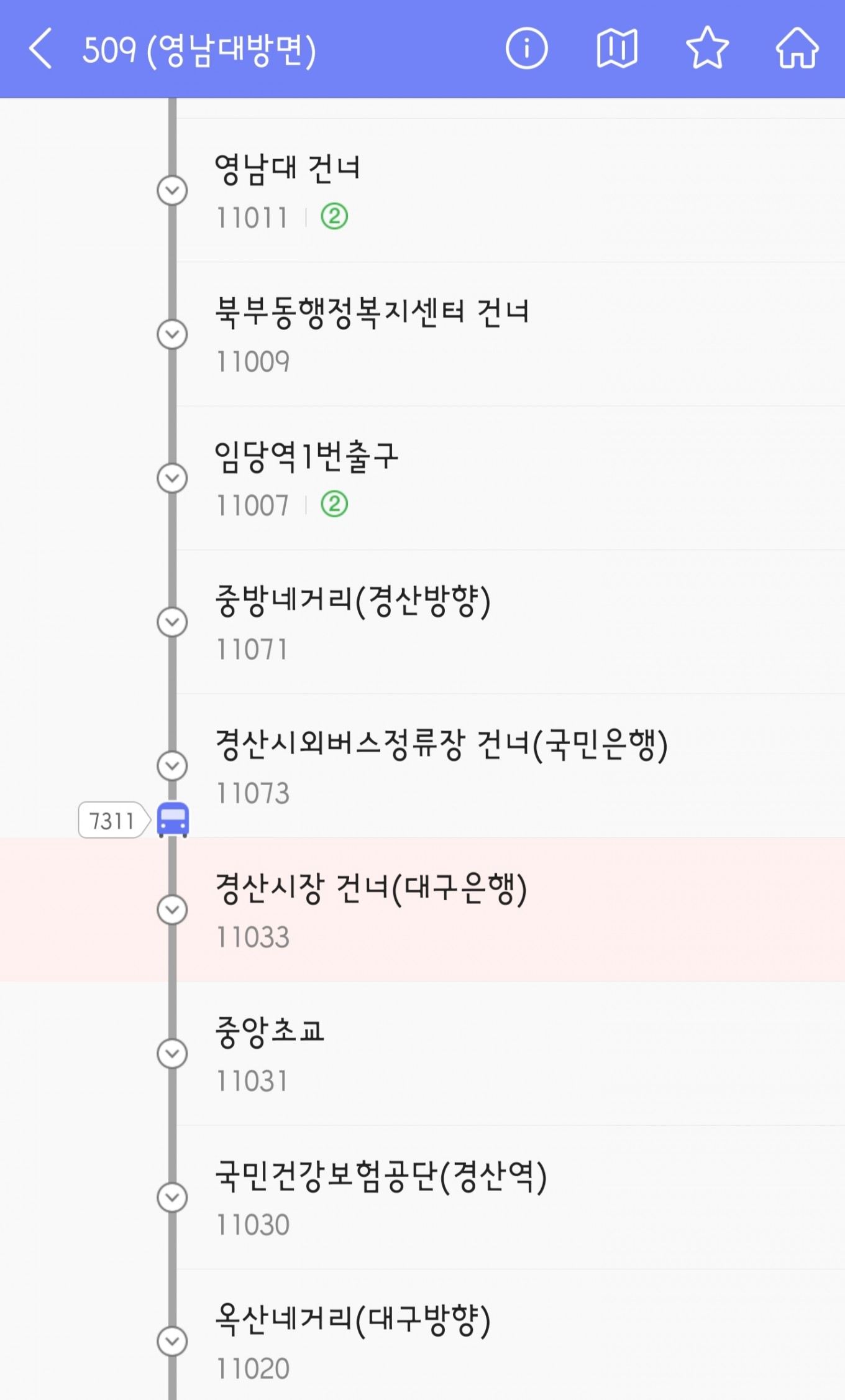Expand the chevron for 중앙초교 stop

172,1054
